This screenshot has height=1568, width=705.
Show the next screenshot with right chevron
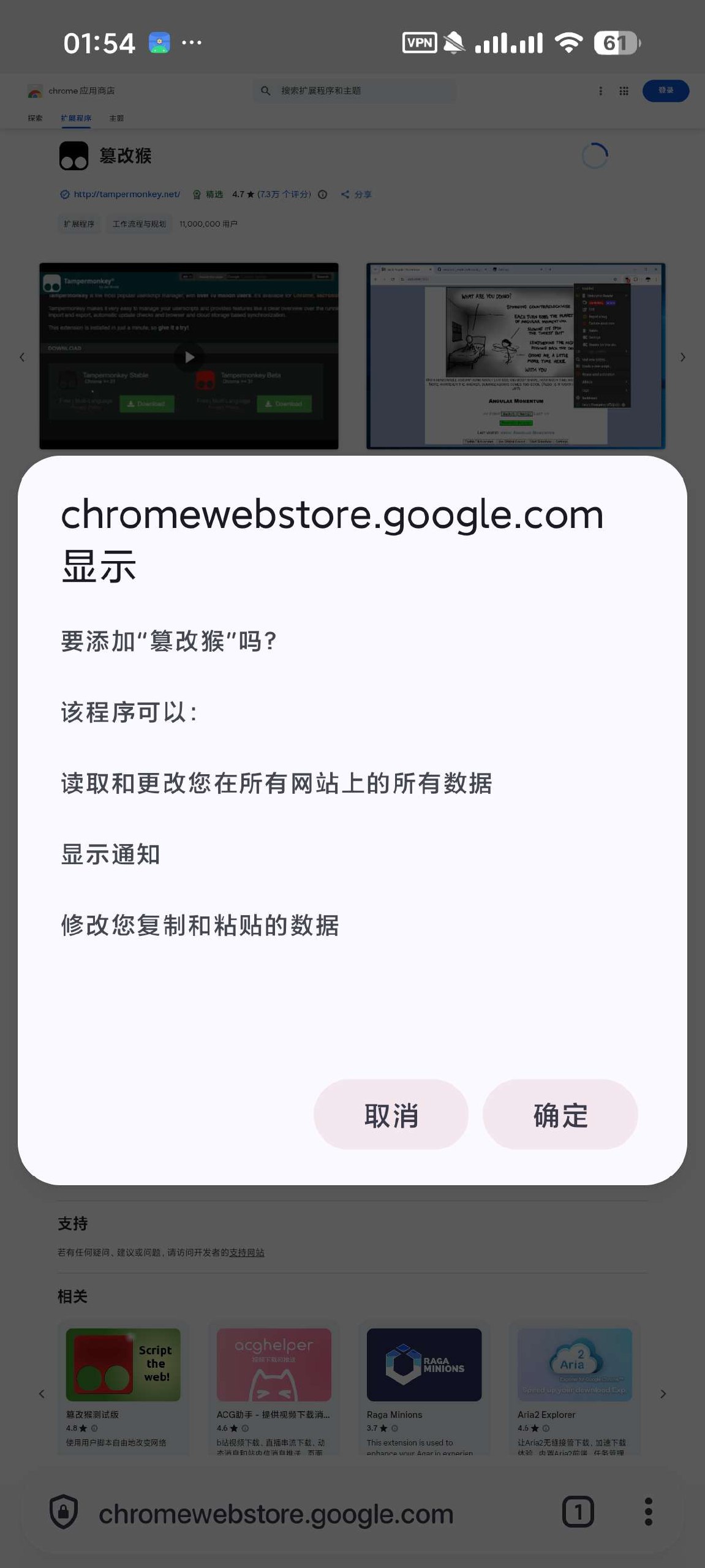[682, 356]
